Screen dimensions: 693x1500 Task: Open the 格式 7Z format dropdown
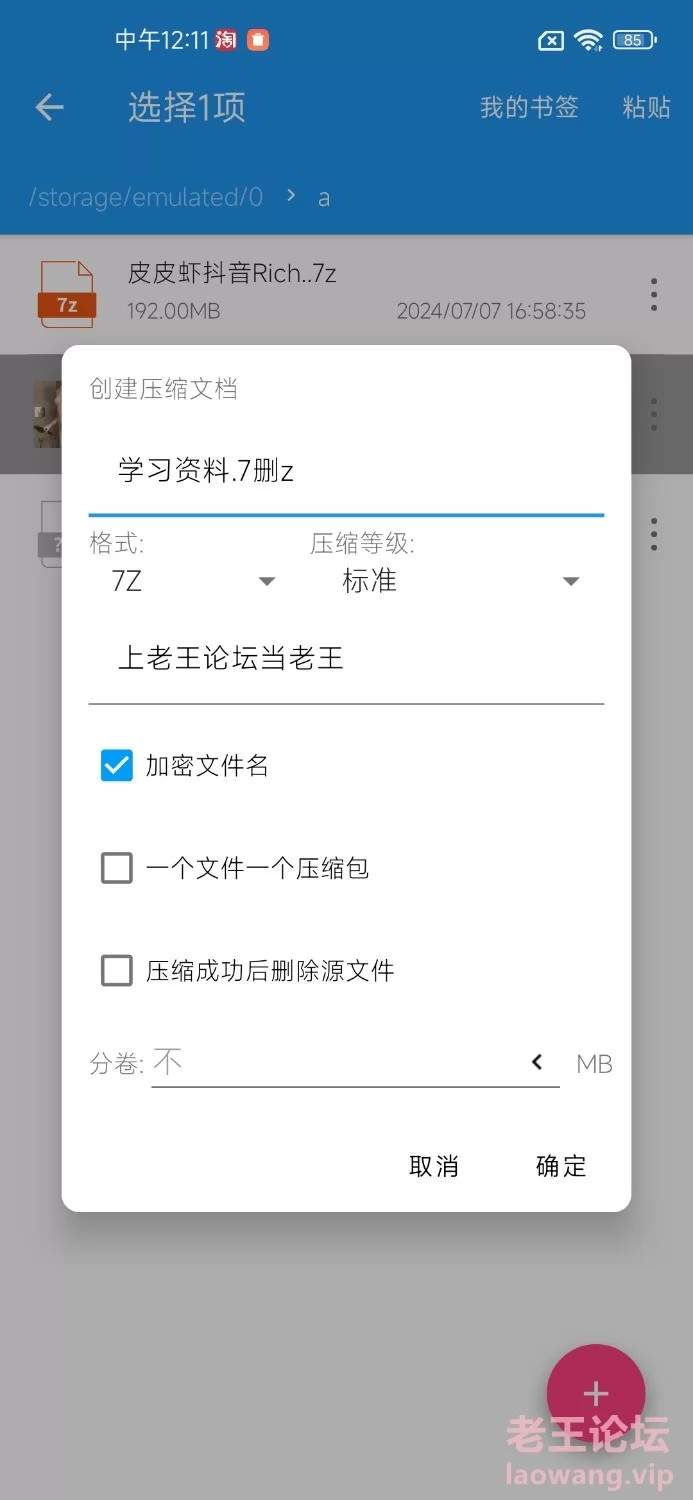pos(190,581)
